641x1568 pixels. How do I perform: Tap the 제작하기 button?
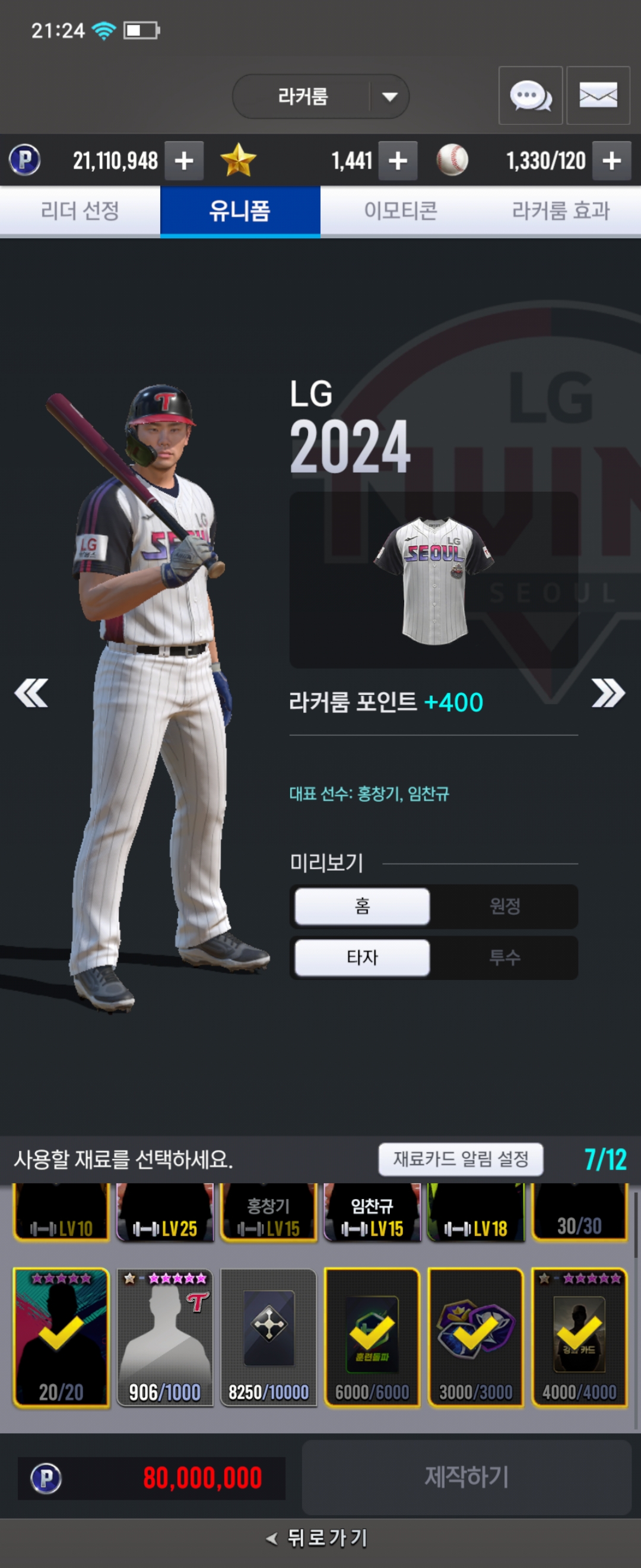(467, 1477)
